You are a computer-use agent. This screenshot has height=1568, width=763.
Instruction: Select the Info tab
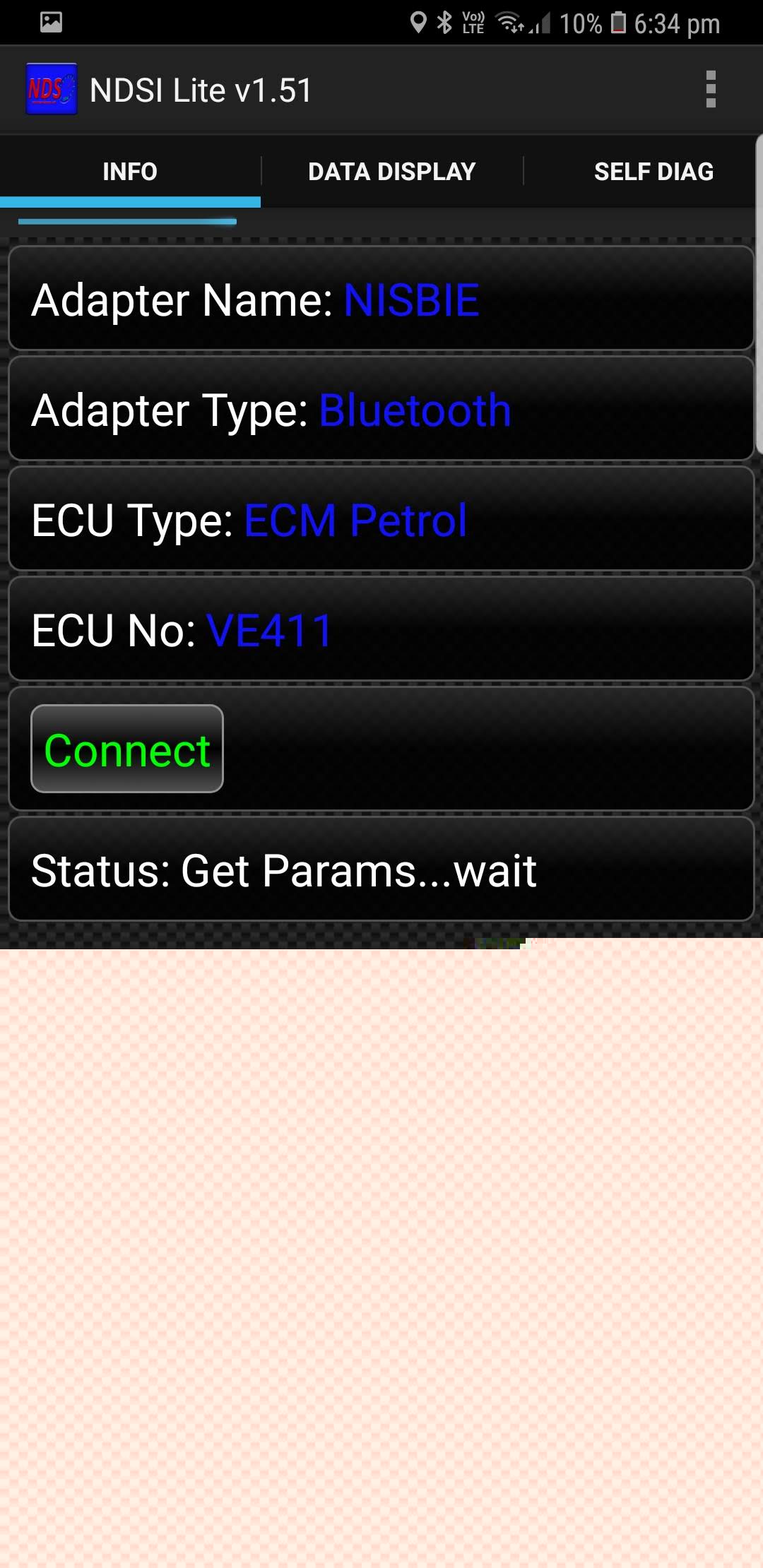tap(130, 172)
